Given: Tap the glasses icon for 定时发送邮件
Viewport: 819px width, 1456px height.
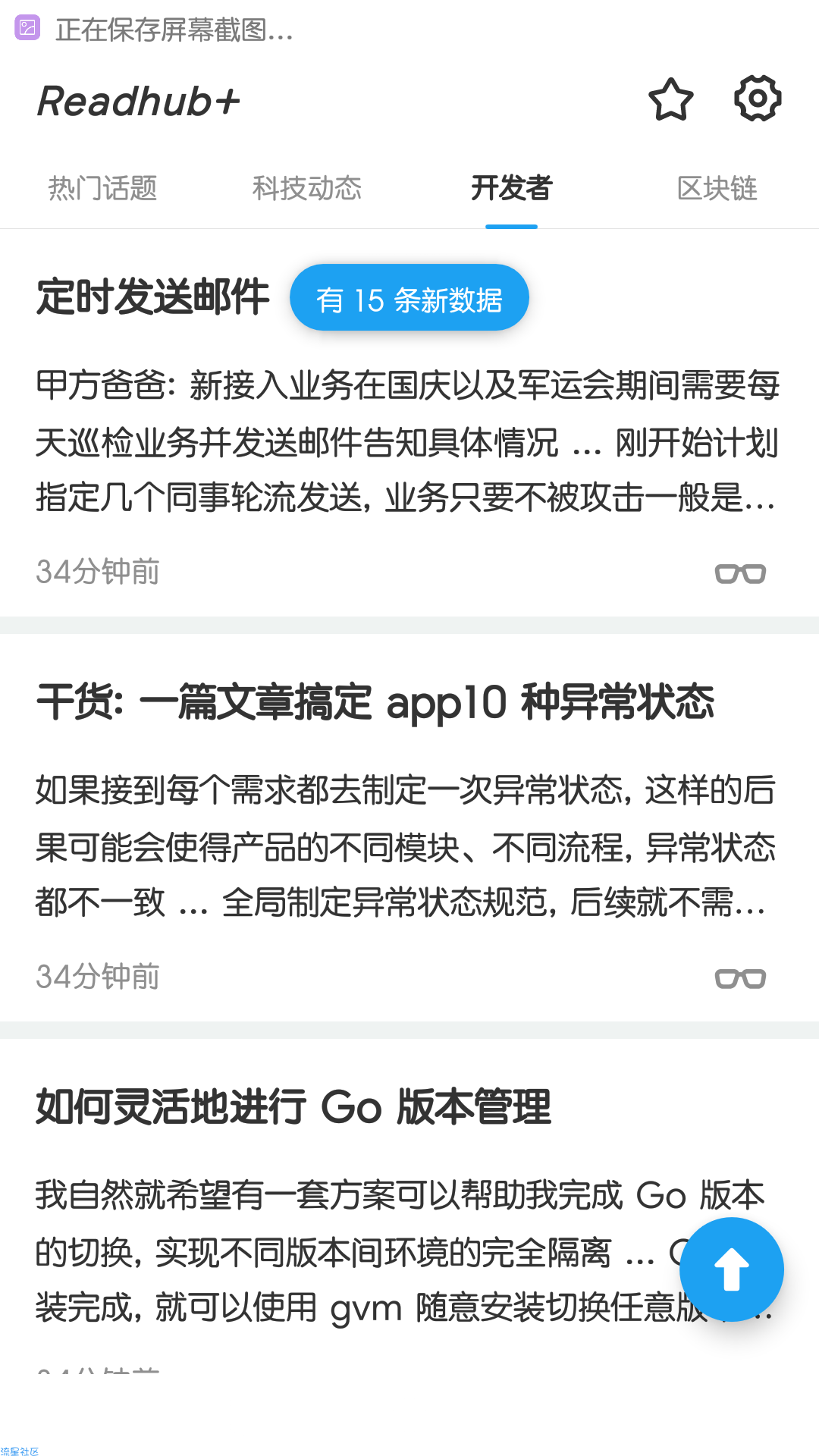Looking at the screenshot, I should 740,573.
